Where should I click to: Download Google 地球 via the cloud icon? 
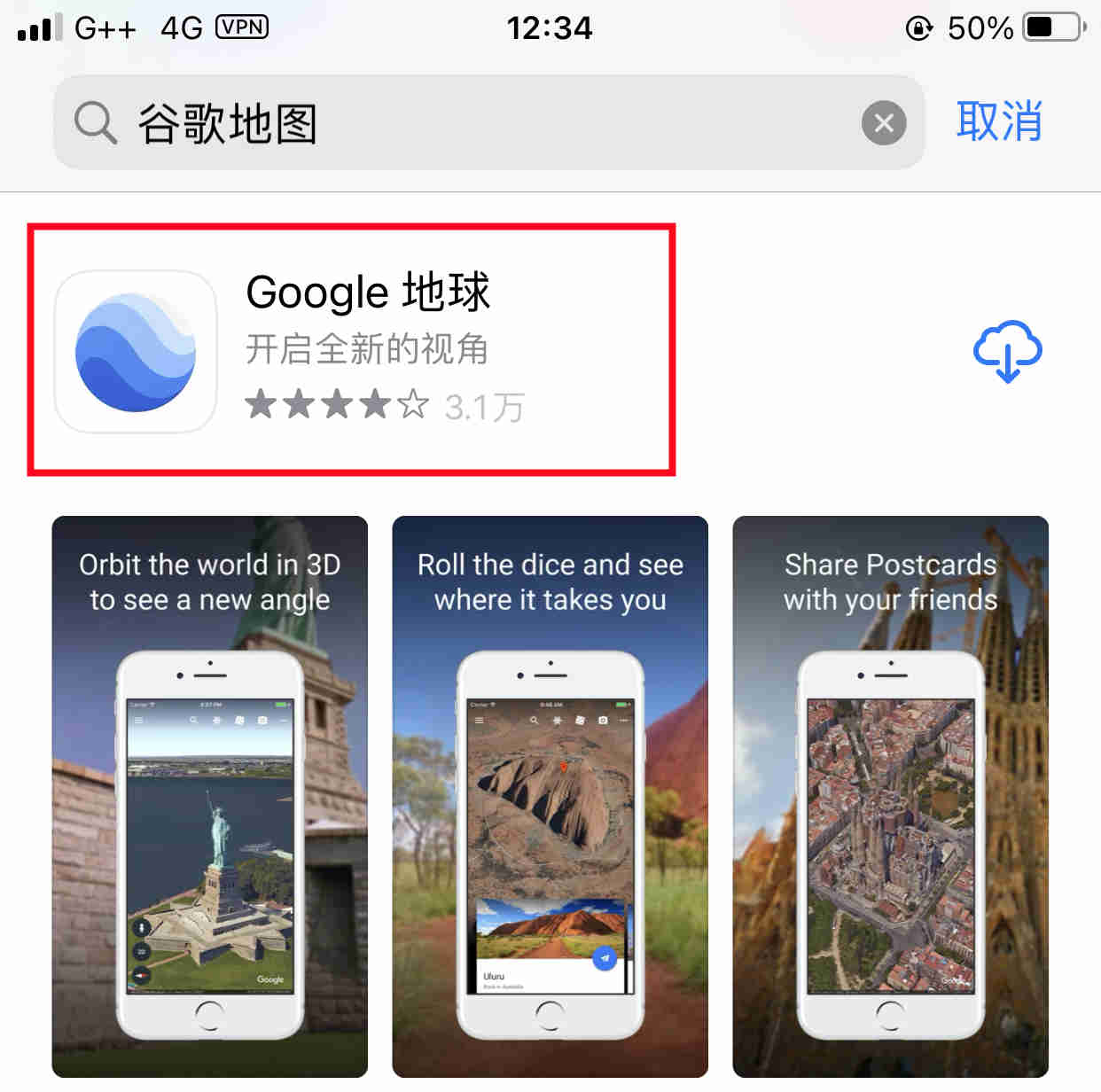click(x=1007, y=351)
